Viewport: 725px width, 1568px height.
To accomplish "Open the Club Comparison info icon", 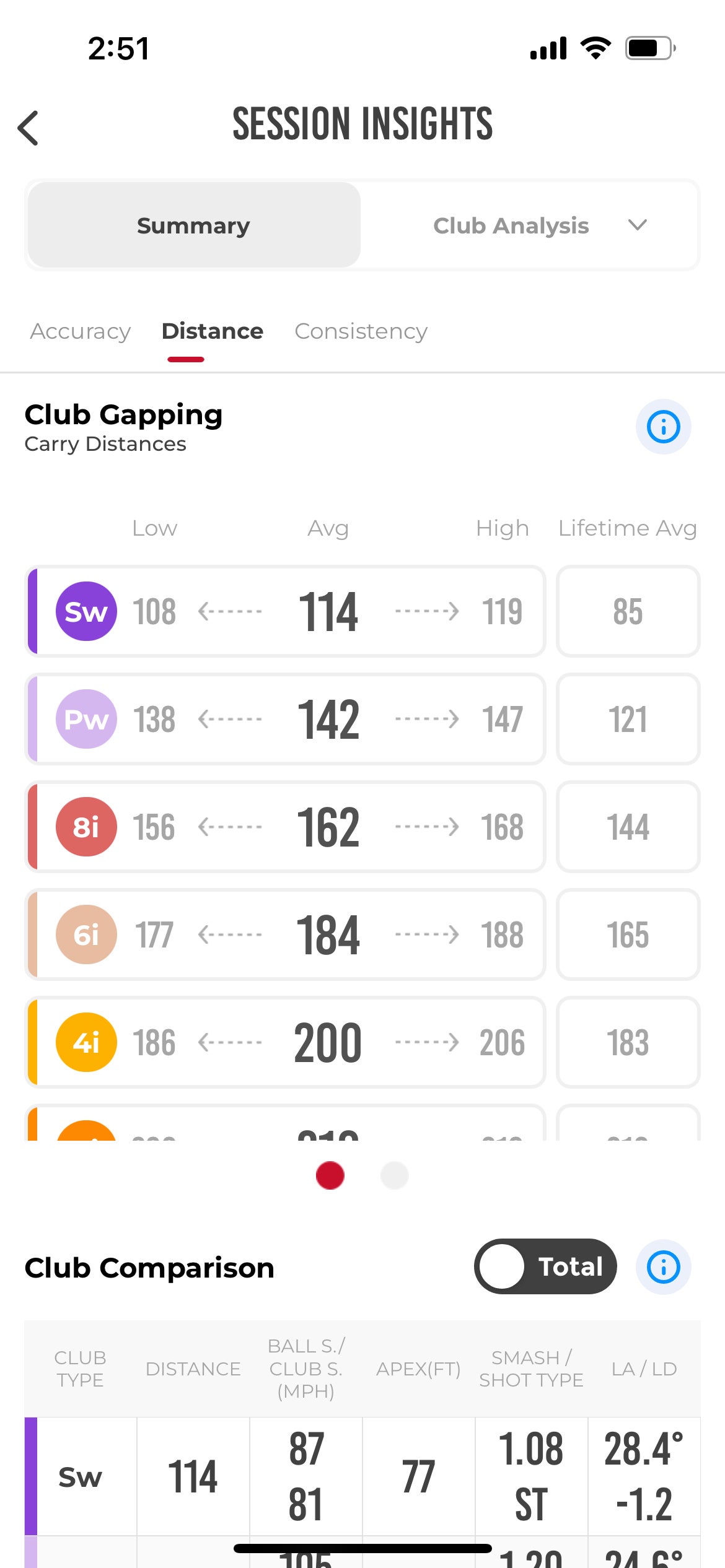I will (663, 1266).
